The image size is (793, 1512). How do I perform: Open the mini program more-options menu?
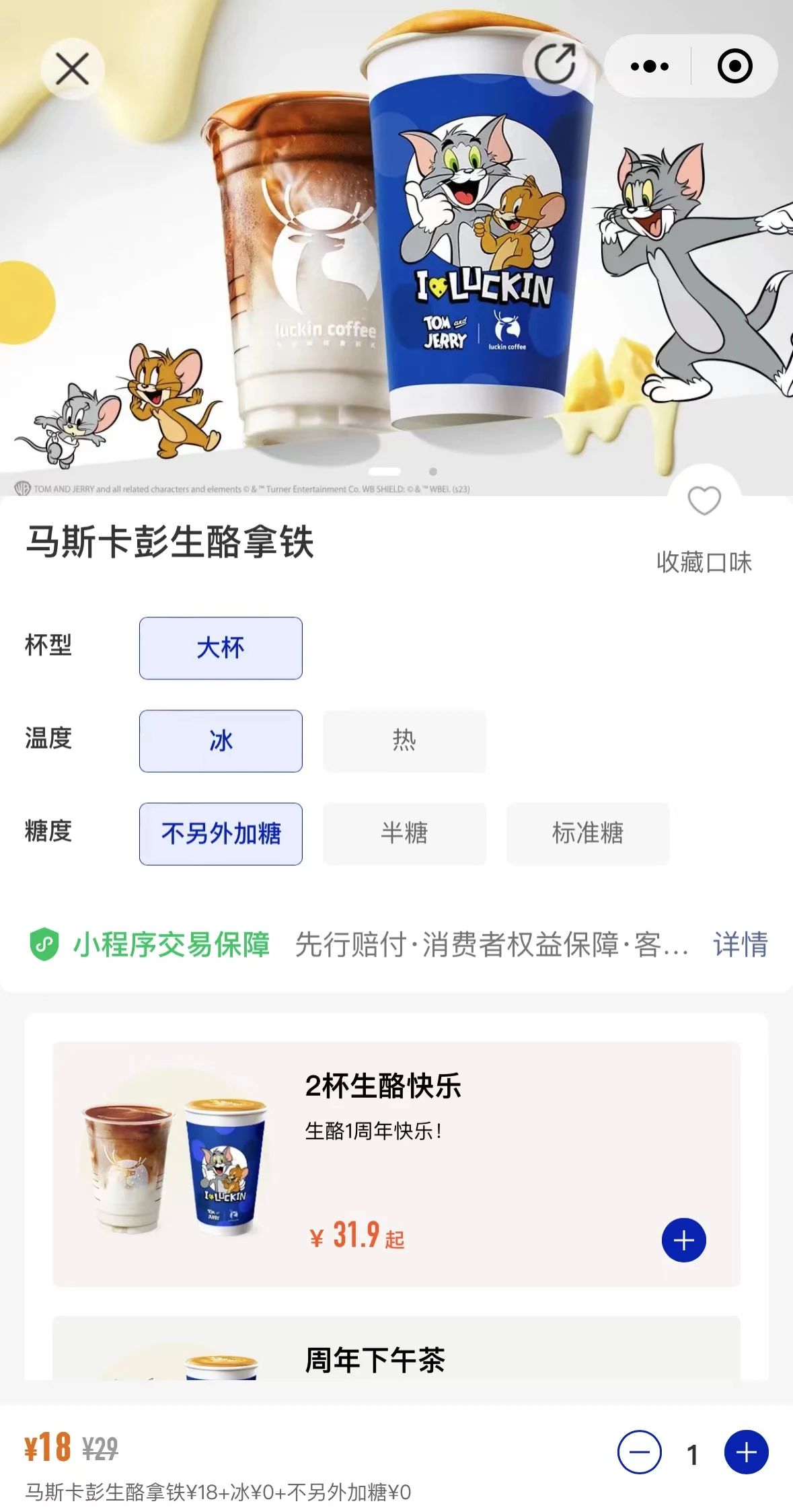click(x=649, y=66)
